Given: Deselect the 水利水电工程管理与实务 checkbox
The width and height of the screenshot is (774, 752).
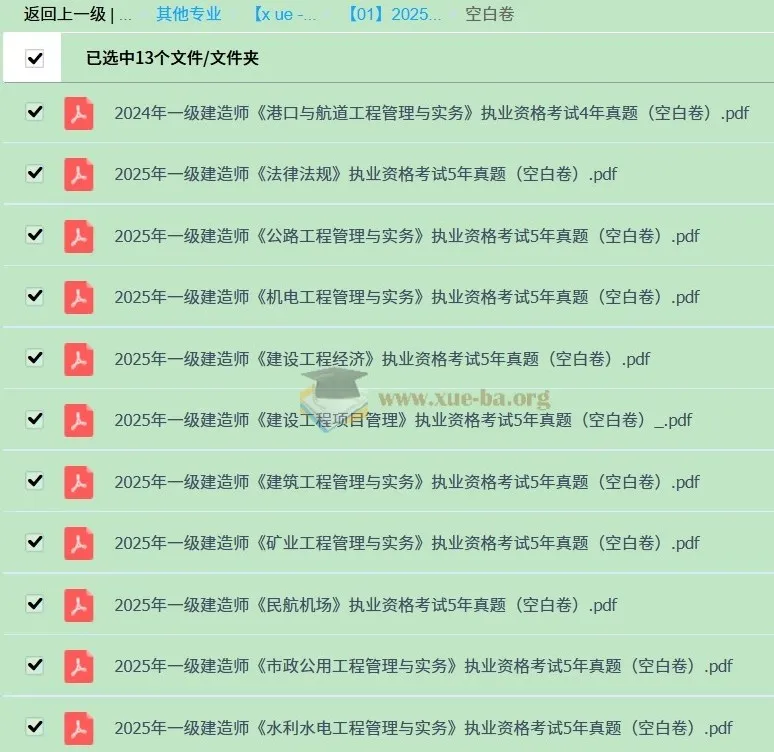Looking at the screenshot, I should [35, 726].
